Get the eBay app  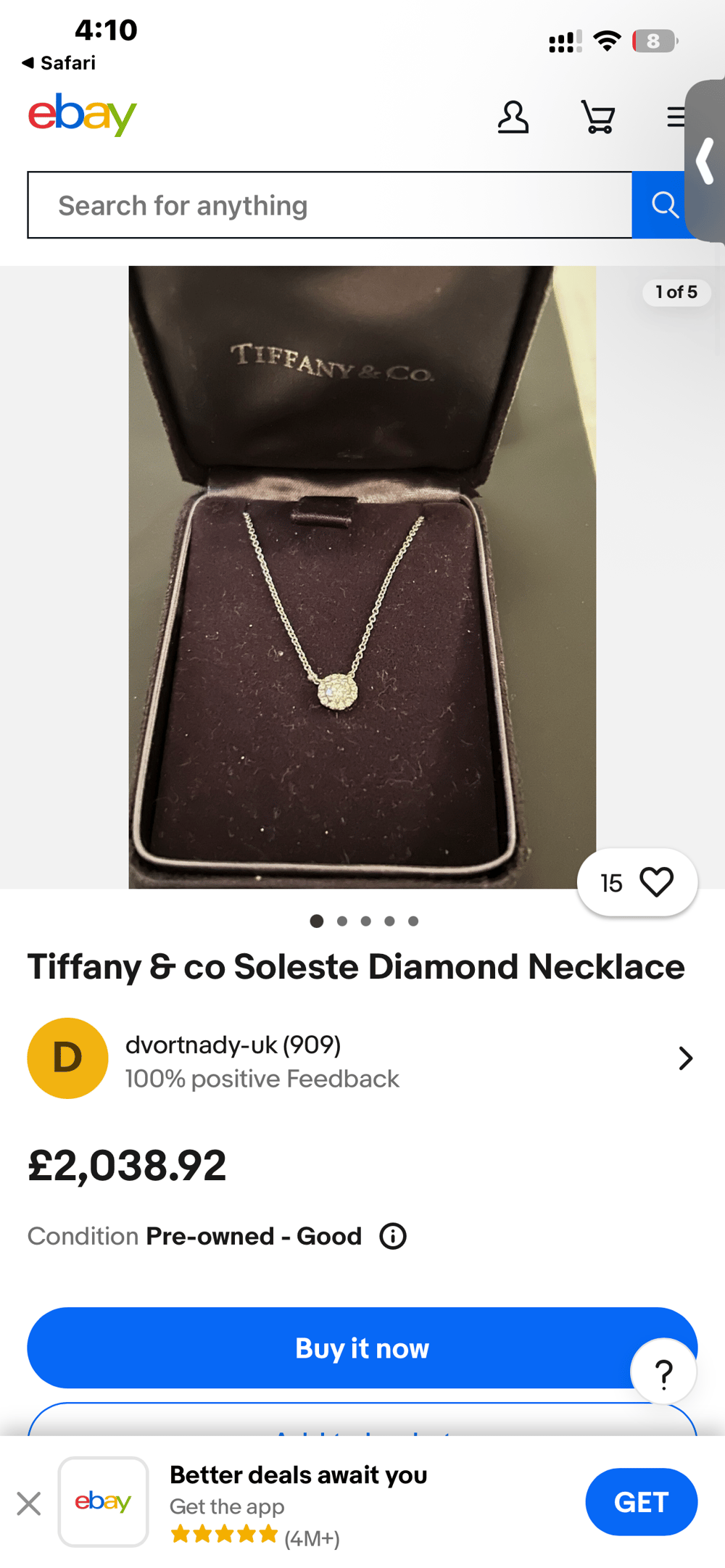[x=641, y=1502]
